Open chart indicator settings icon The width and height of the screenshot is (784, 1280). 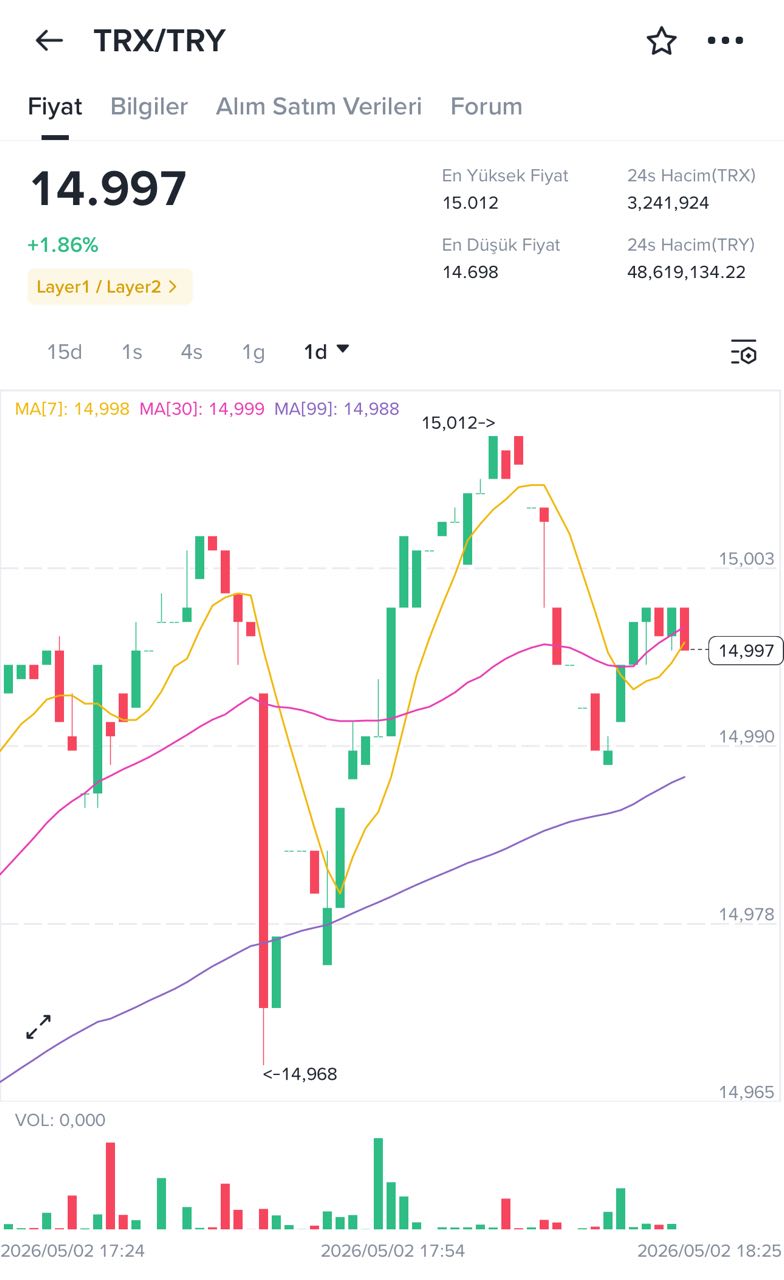pyautogui.click(x=743, y=352)
